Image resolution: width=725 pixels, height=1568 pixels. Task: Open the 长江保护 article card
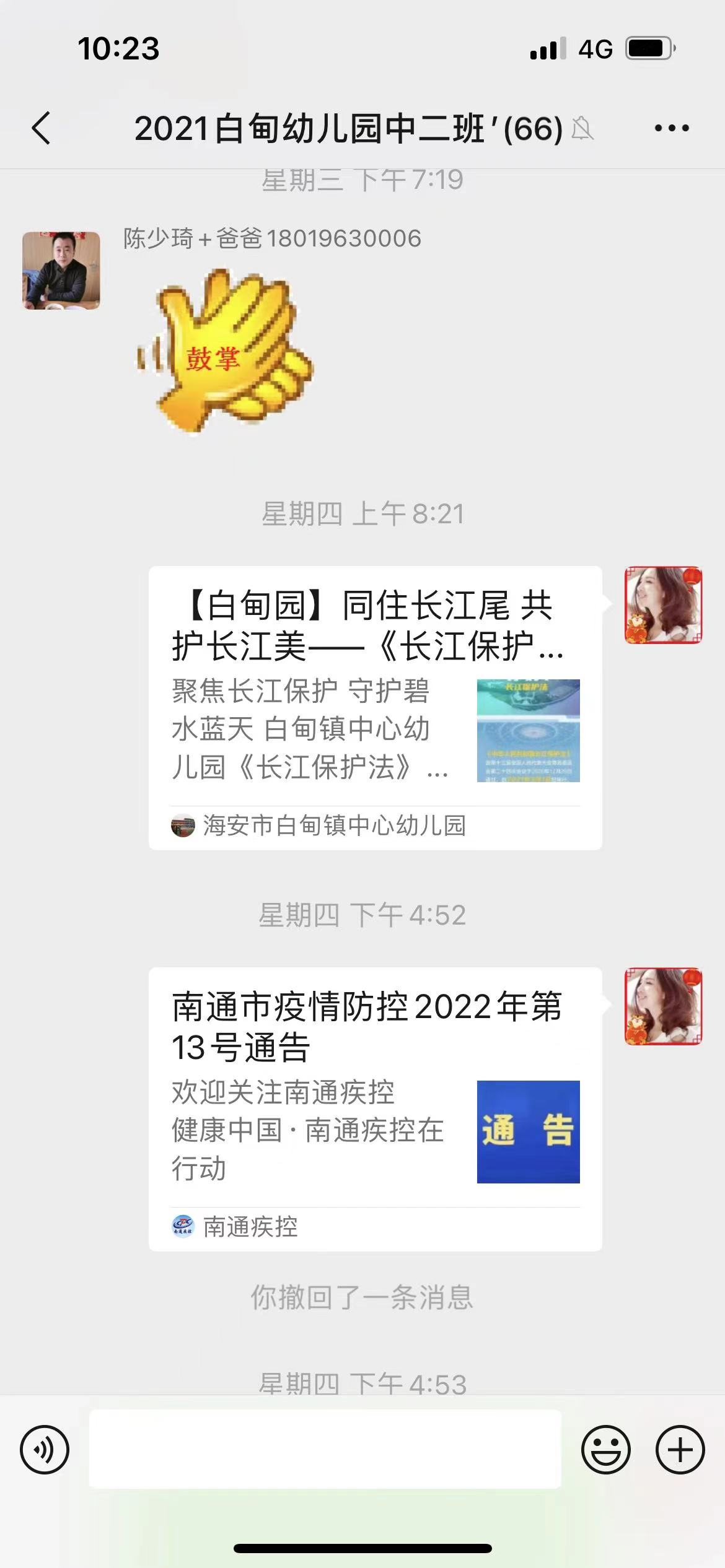(375, 707)
